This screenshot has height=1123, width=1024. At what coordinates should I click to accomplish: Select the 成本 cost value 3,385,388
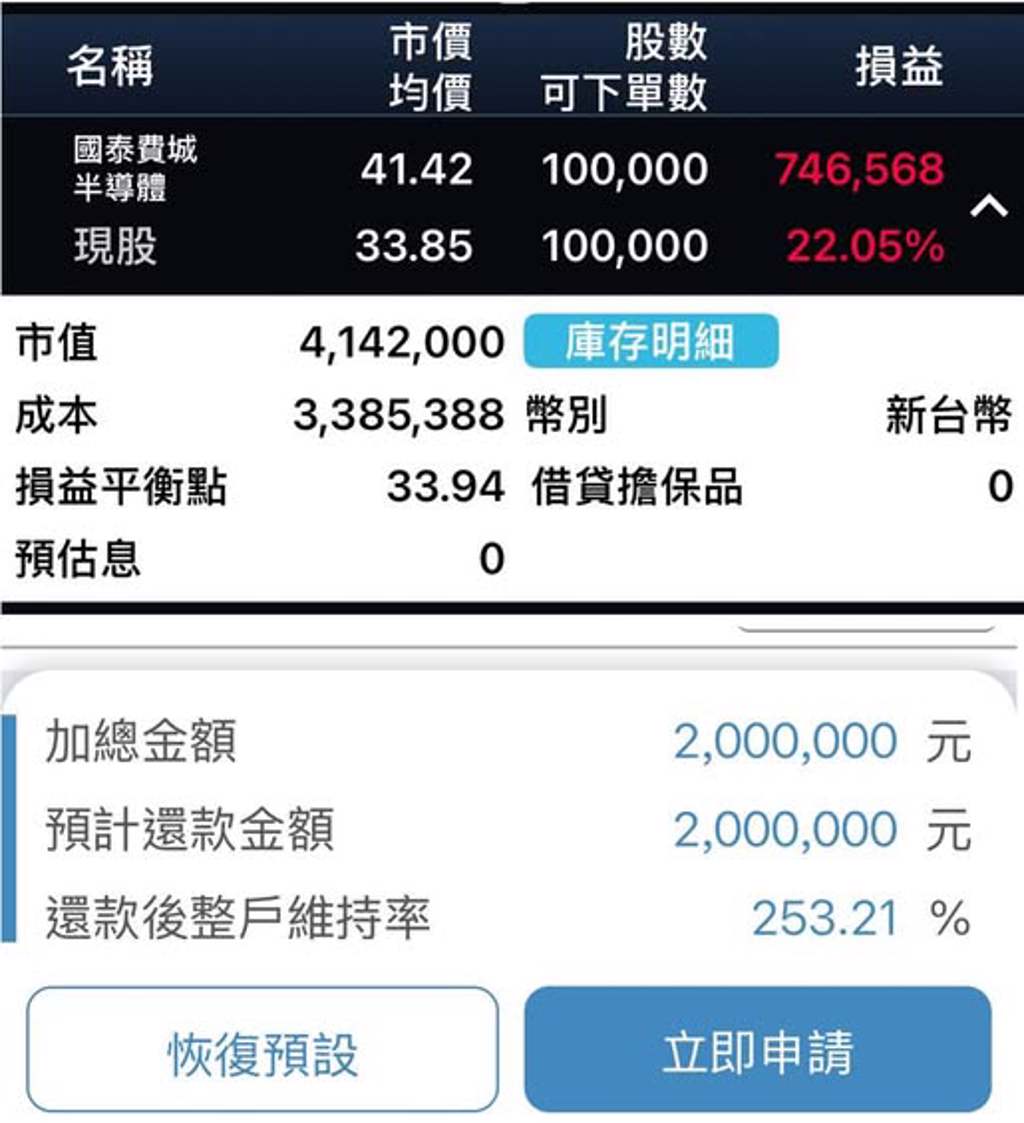coord(398,414)
